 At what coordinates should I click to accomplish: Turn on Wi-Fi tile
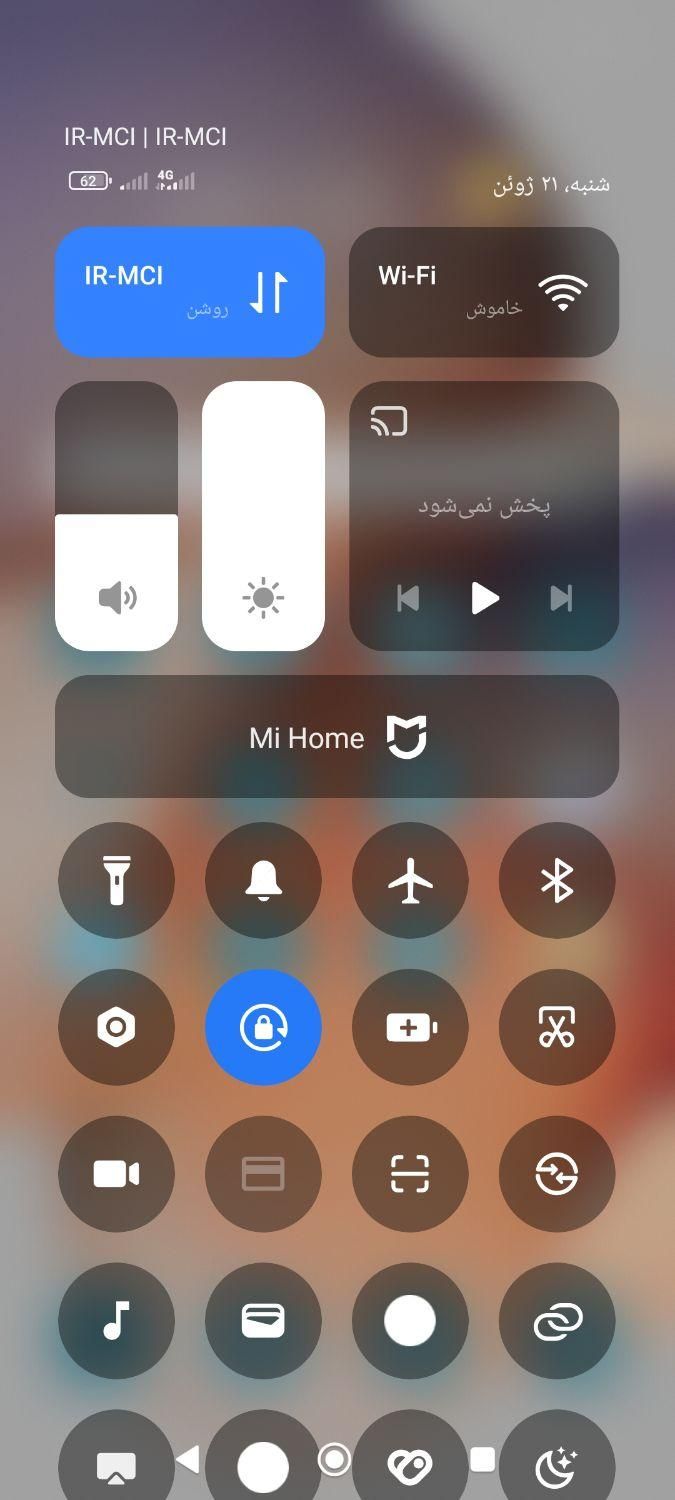point(484,292)
